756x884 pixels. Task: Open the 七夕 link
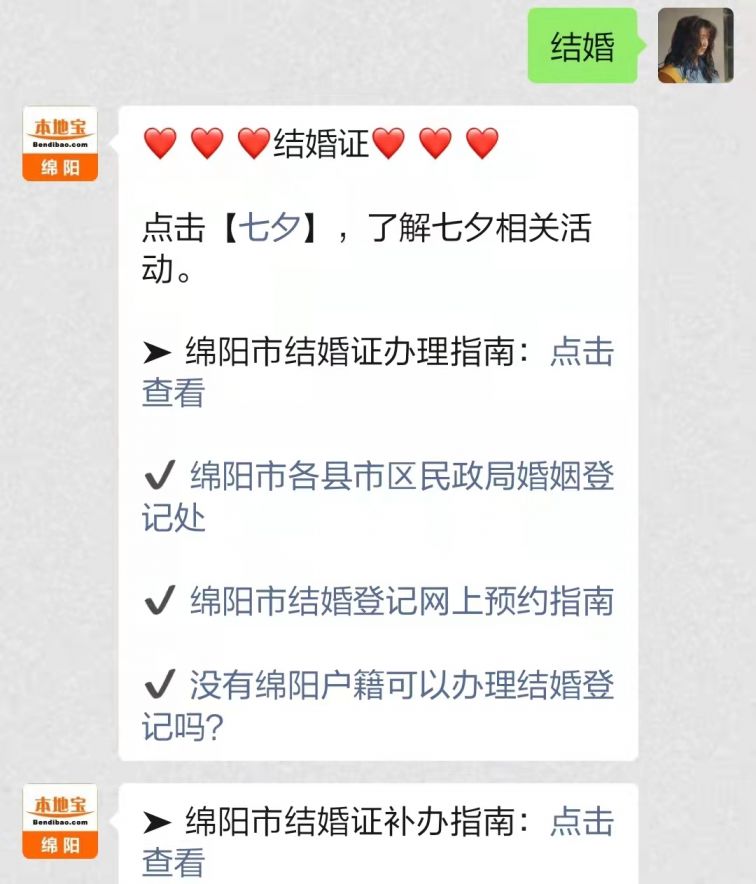click(x=268, y=228)
